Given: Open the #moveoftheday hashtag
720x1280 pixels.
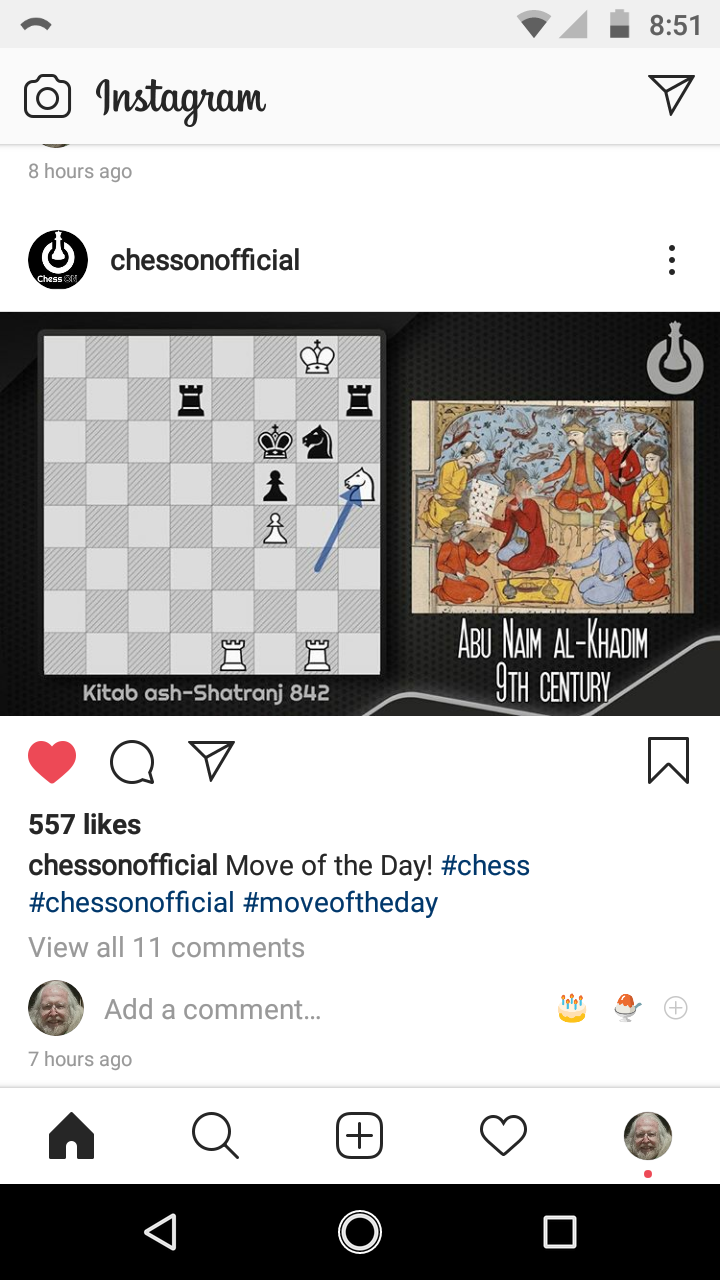Looking at the screenshot, I should (340, 902).
